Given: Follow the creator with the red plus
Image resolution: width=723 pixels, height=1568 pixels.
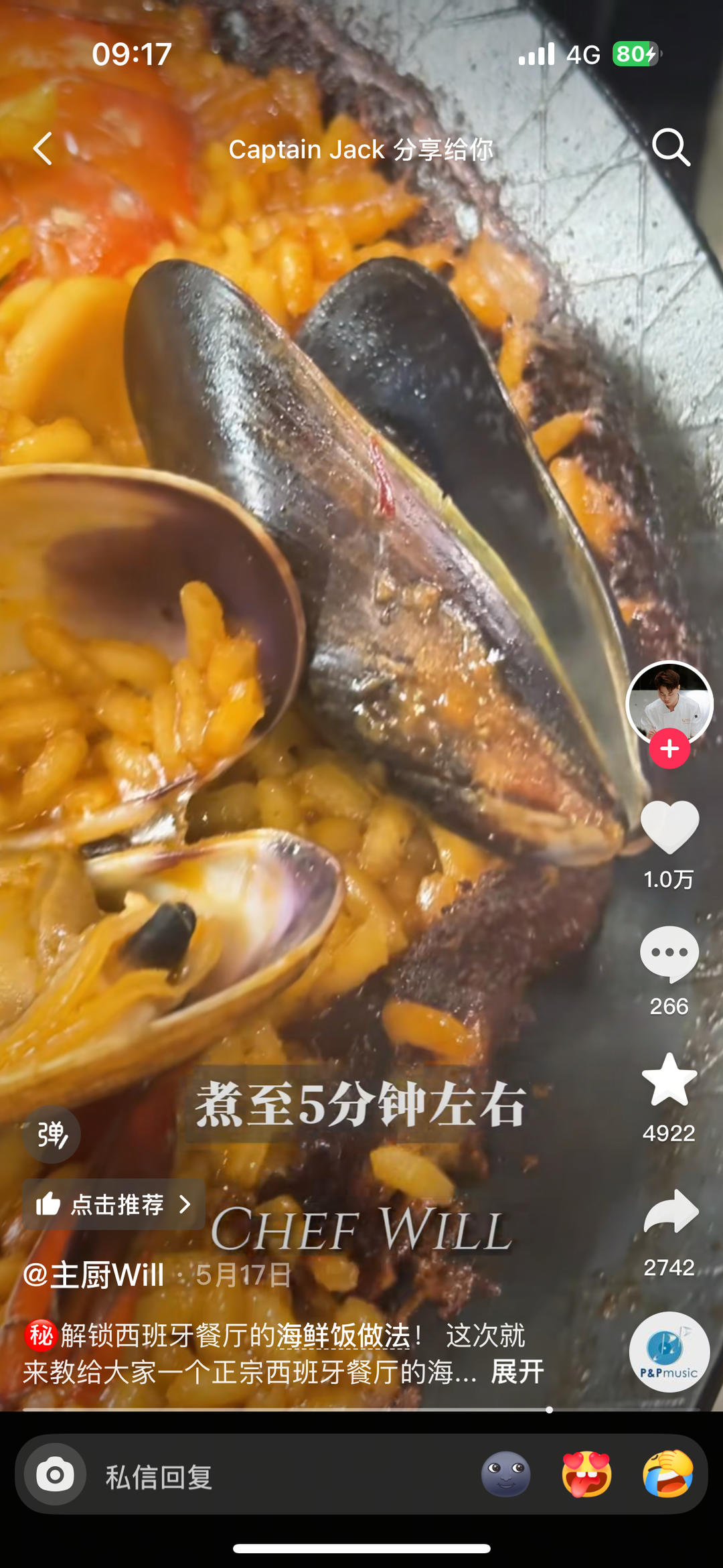Looking at the screenshot, I should click(x=669, y=749).
